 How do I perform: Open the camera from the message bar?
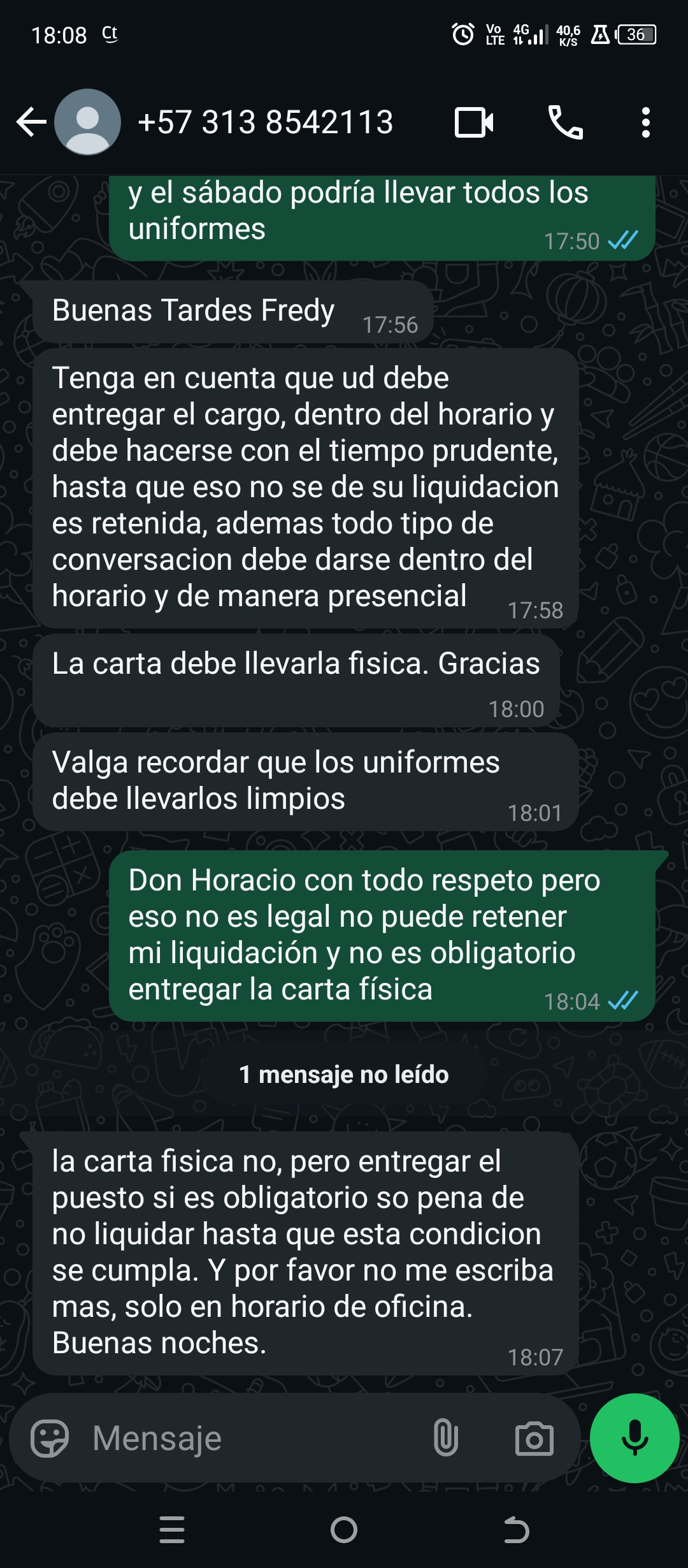tap(534, 1439)
